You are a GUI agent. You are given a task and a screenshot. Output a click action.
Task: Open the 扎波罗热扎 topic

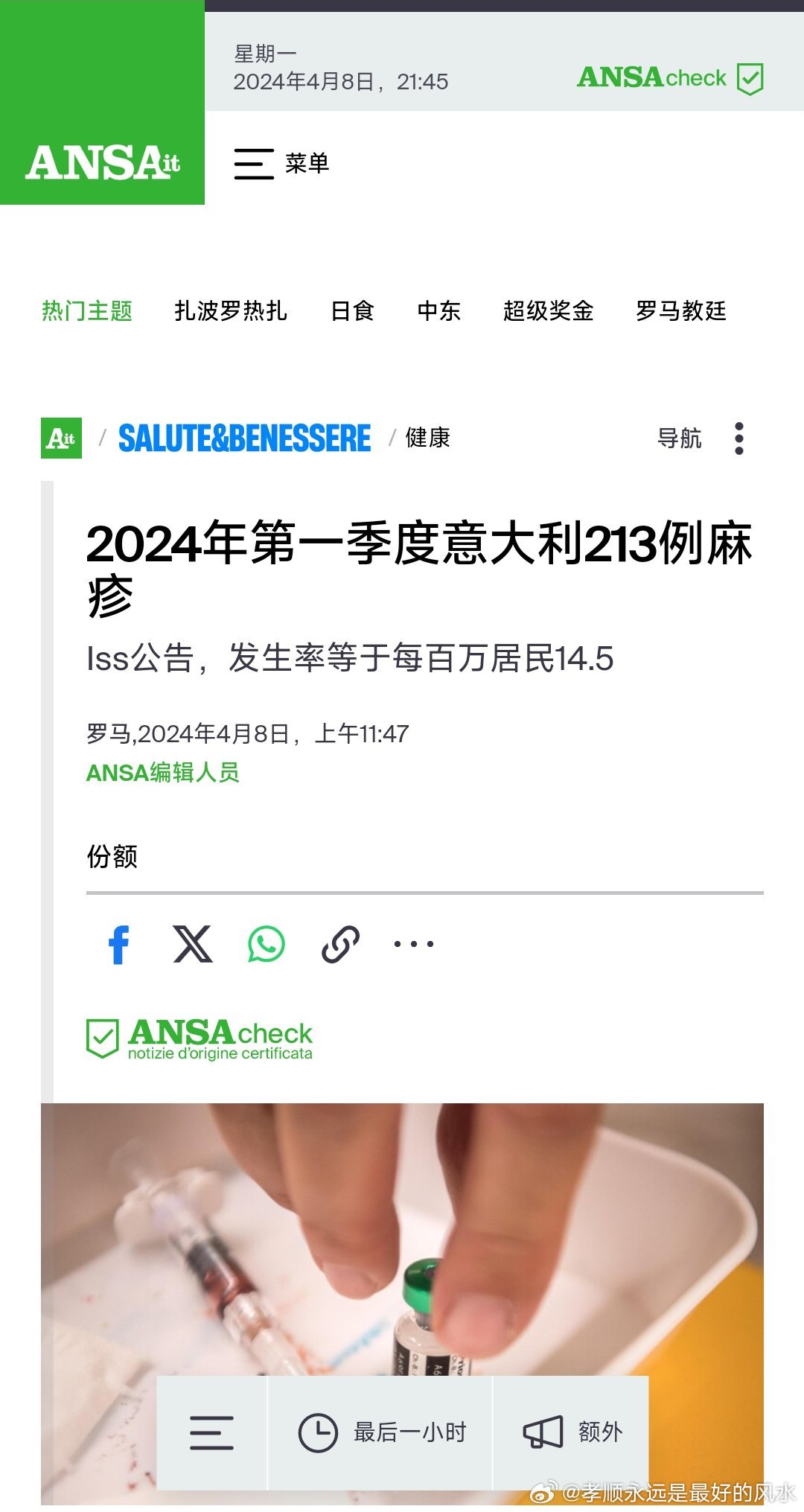(x=231, y=311)
